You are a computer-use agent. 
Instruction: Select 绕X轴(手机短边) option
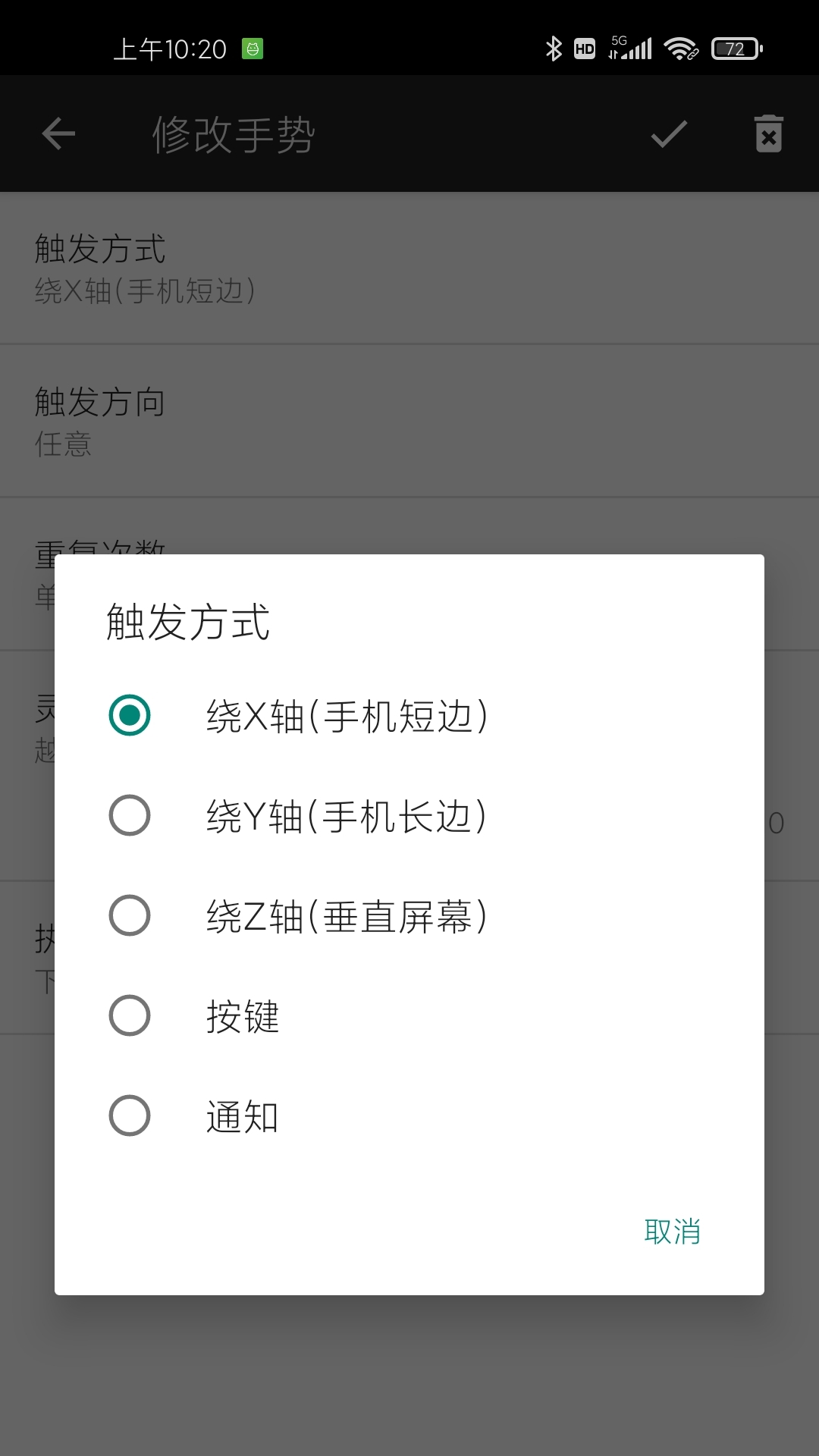coord(409,715)
